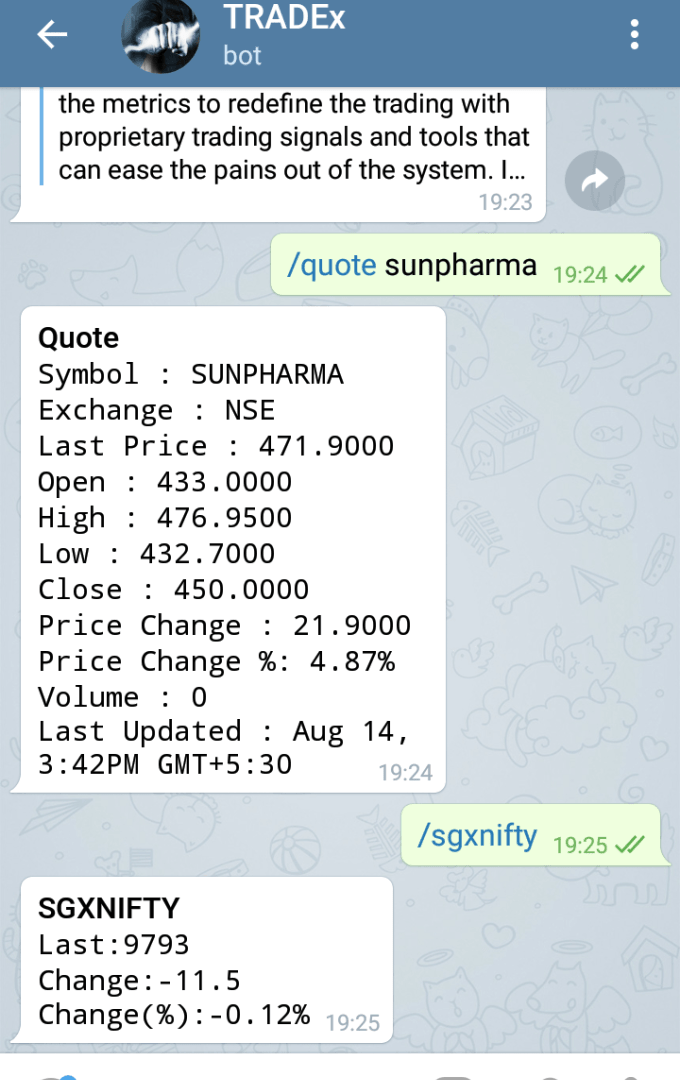Forward the bot message with the share arrow
The image size is (680, 1080).
tap(594, 181)
